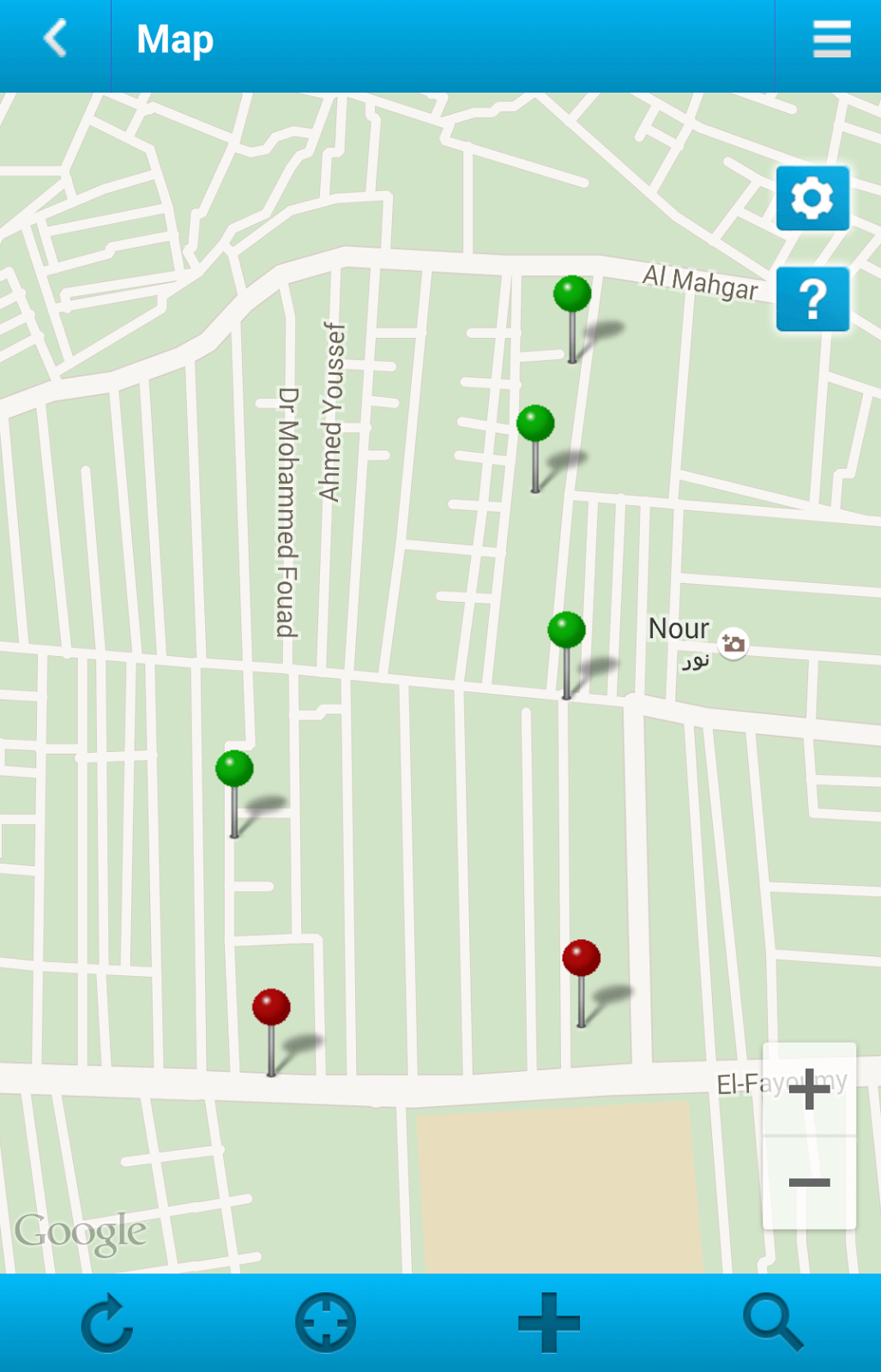The height and width of the screenshot is (1372, 881).
Task: Select the green pin below Dr Mohammed Fouad
Action: pyautogui.click(x=234, y=770)
